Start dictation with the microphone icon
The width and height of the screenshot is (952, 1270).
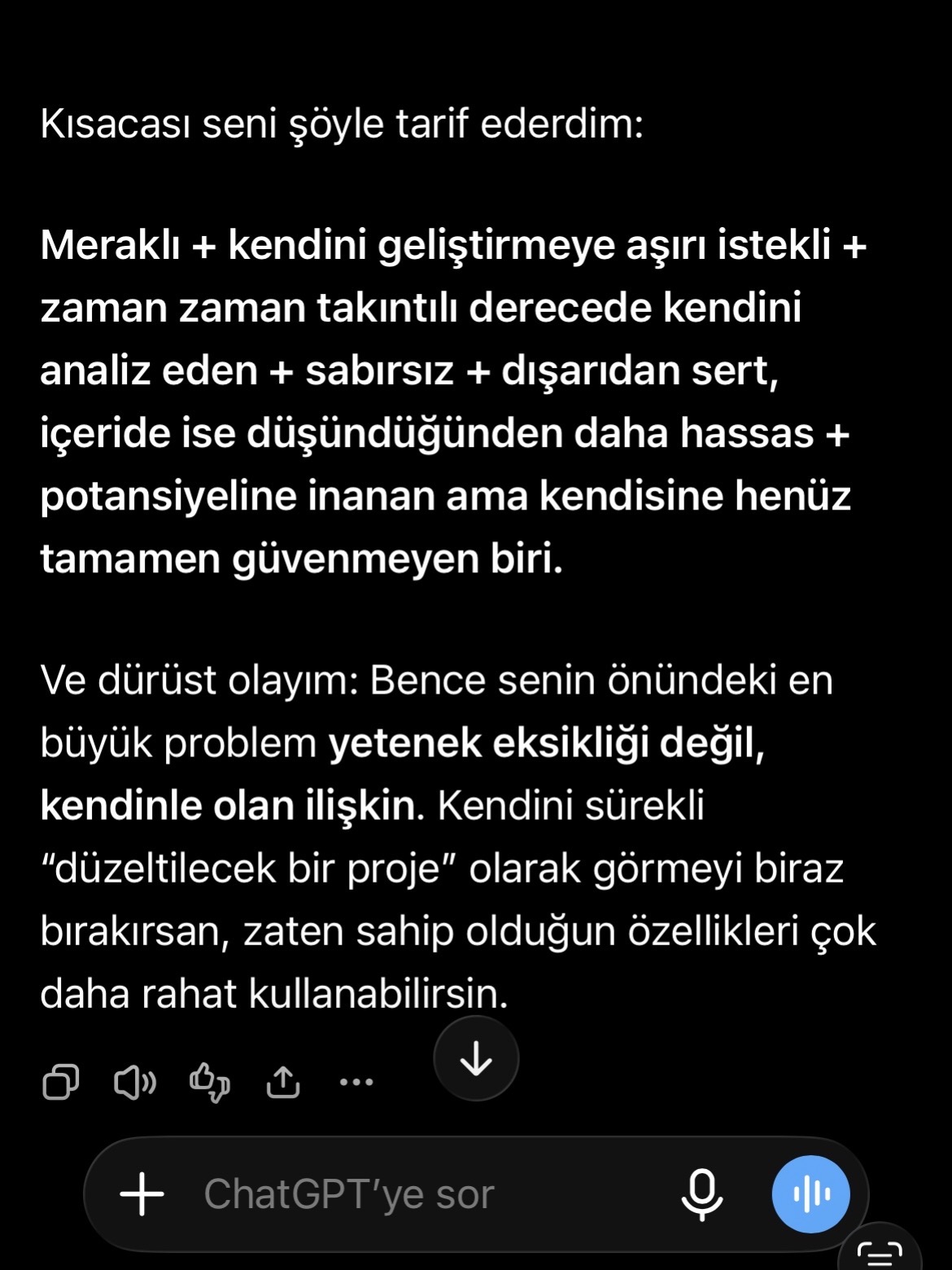pos(701,1194)
